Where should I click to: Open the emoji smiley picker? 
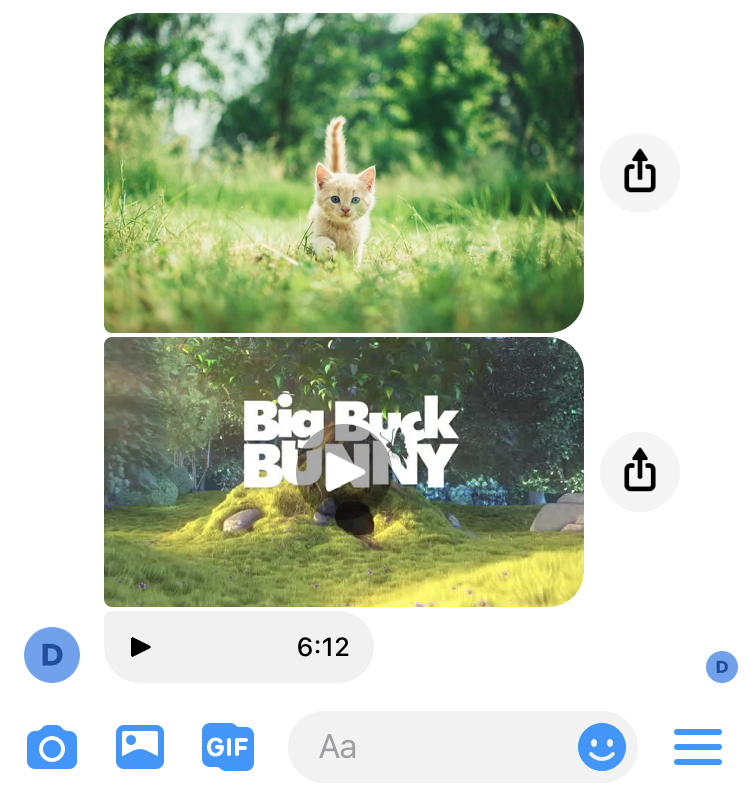(x=602, y=747)
